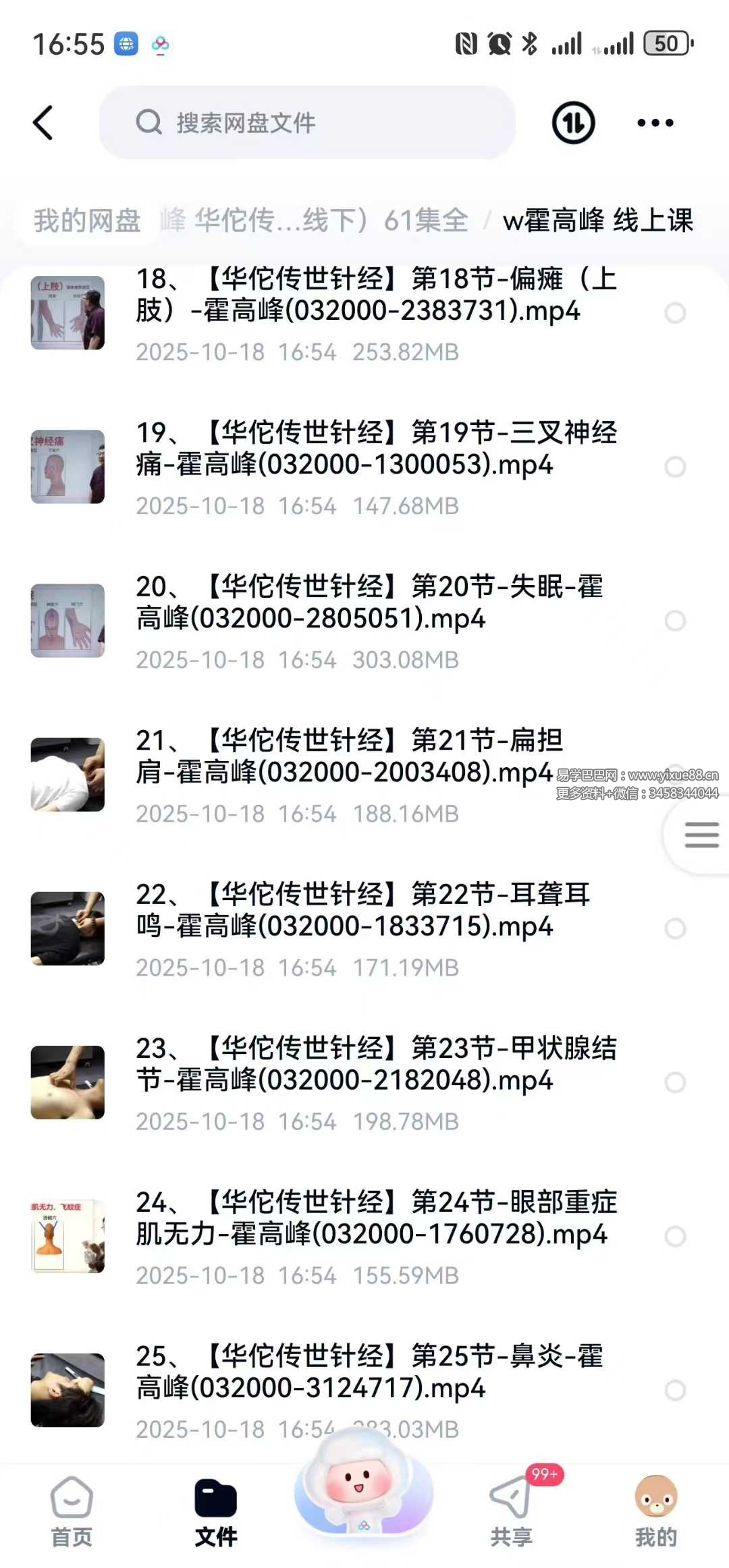Screen dimensions: 729x1568
Task: Select the checkbox for 第19节-三叉神经痛
Action: (675, 467)
